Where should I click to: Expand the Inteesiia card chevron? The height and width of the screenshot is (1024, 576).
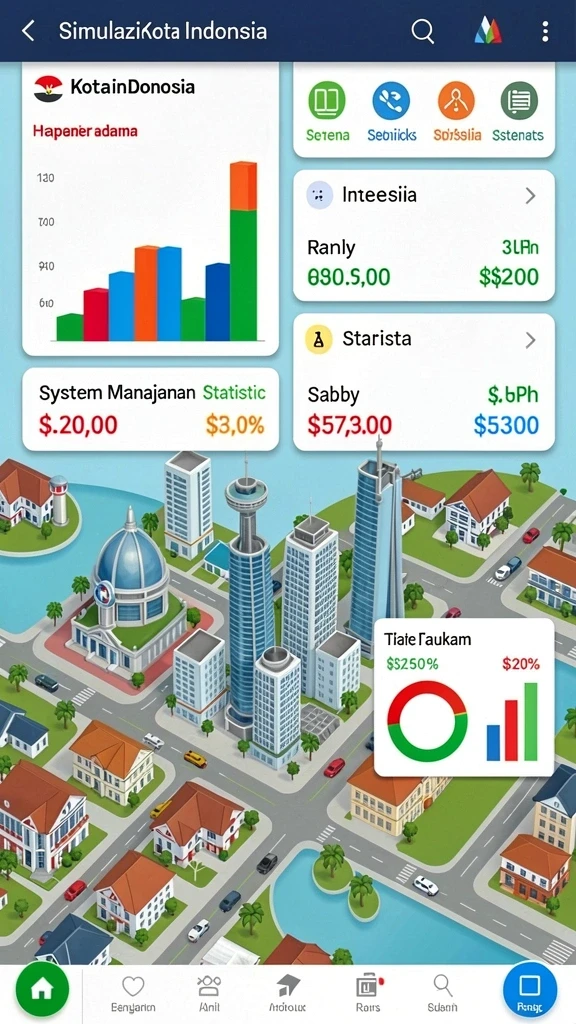pyautogui.click(x=530, y=195)
